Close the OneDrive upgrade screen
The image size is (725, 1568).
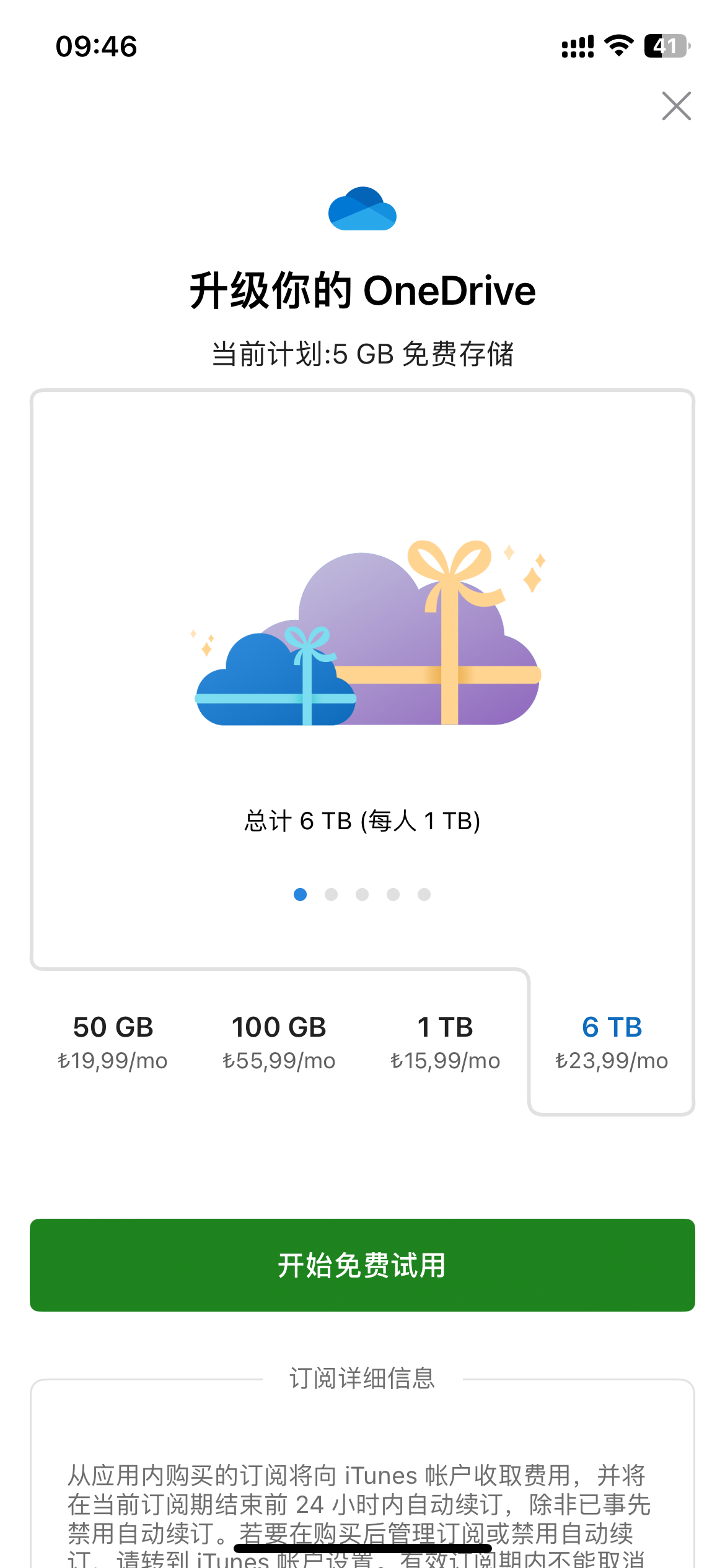tap(676, 106)
